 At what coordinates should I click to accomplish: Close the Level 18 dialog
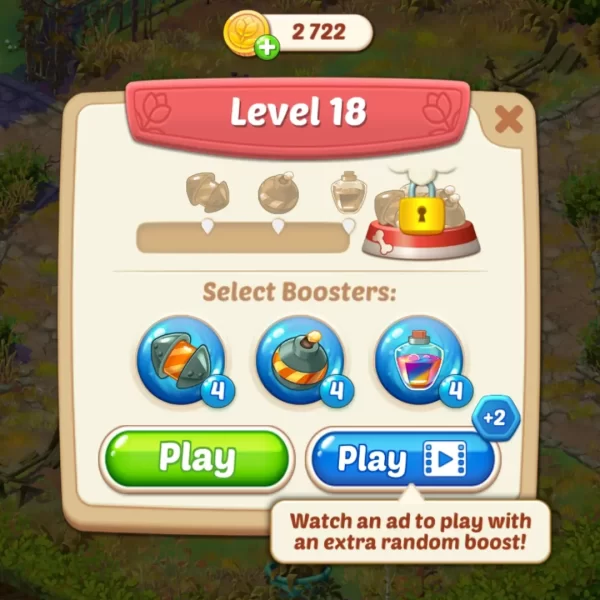point(509,121)
